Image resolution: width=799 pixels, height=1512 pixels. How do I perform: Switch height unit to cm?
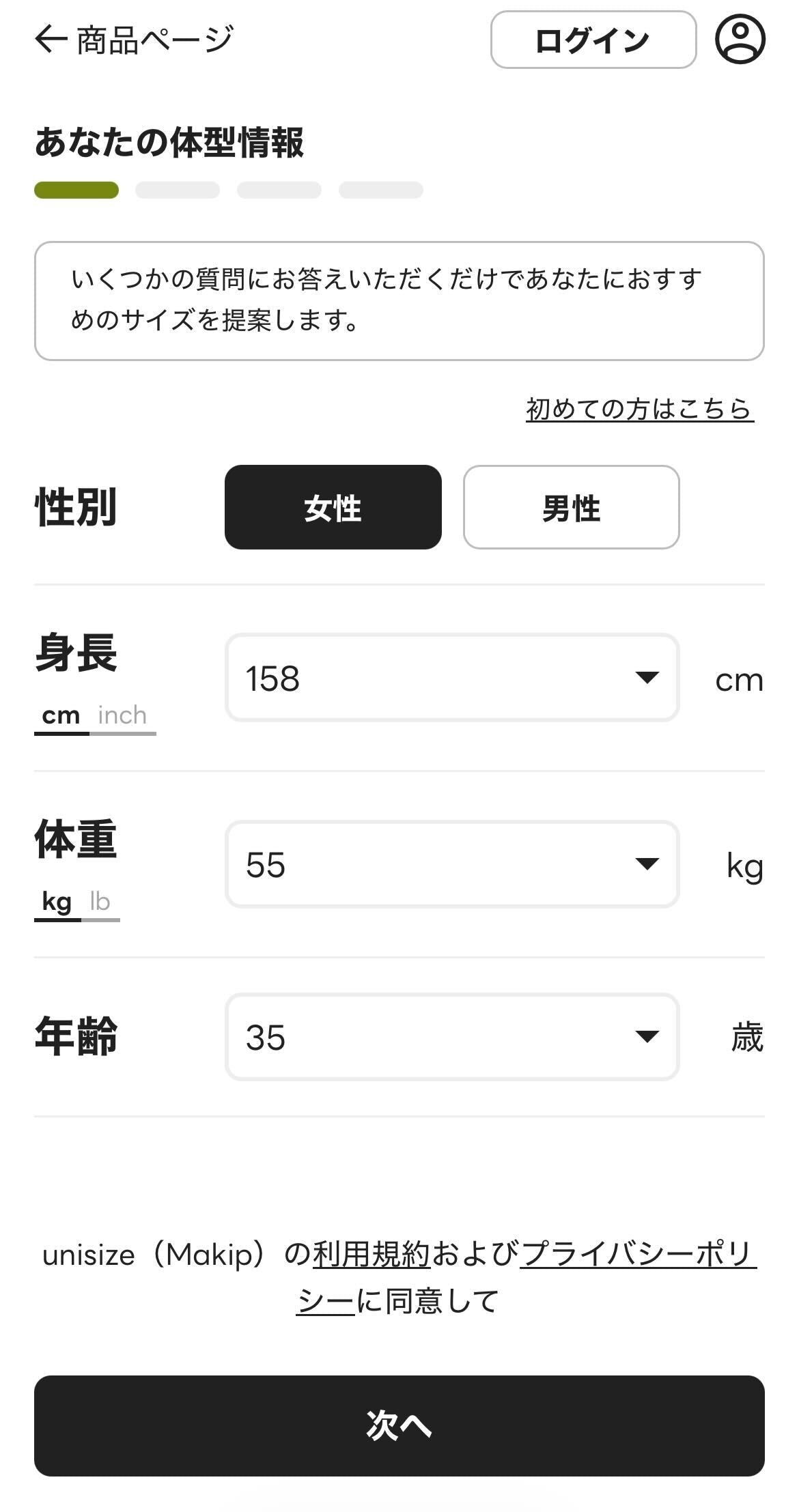point(61,715)
